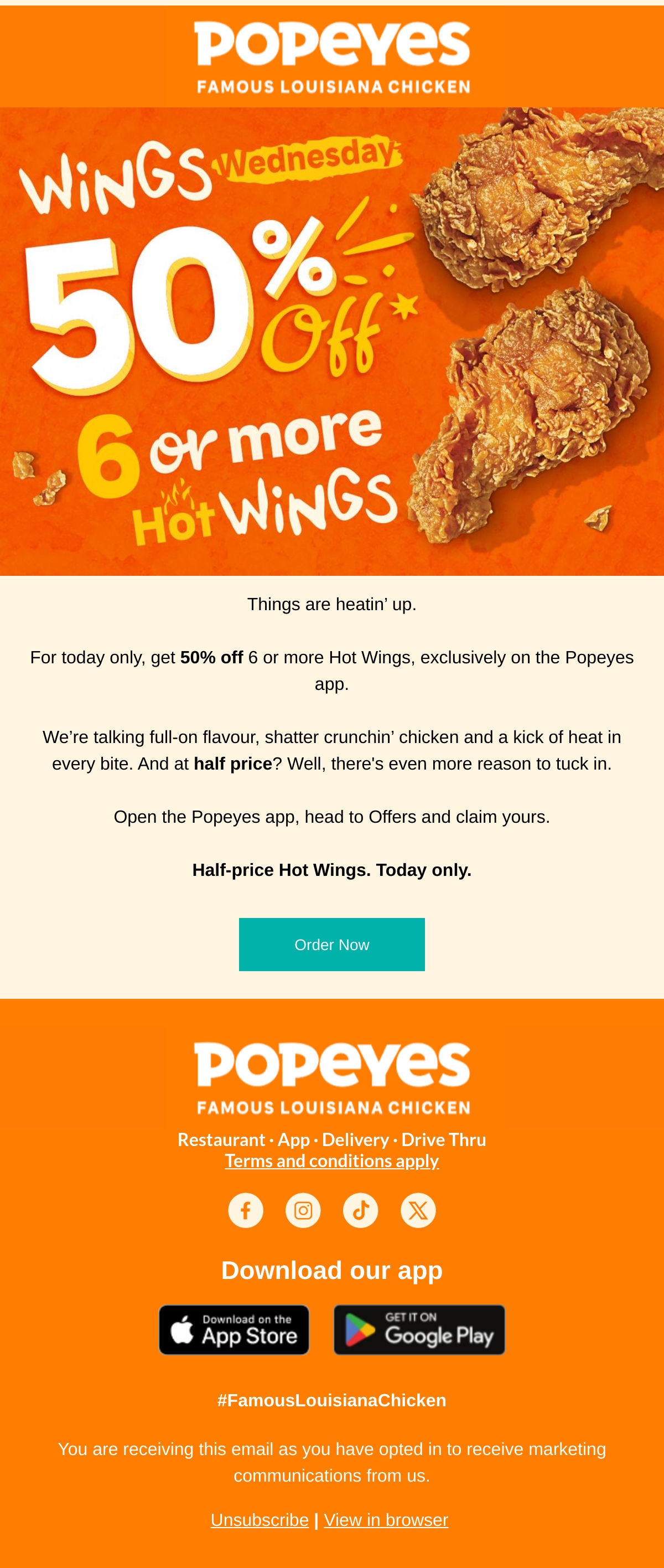664x1568 pixels.
Task: Open the X social icon
Action: tap(418, 1210)
